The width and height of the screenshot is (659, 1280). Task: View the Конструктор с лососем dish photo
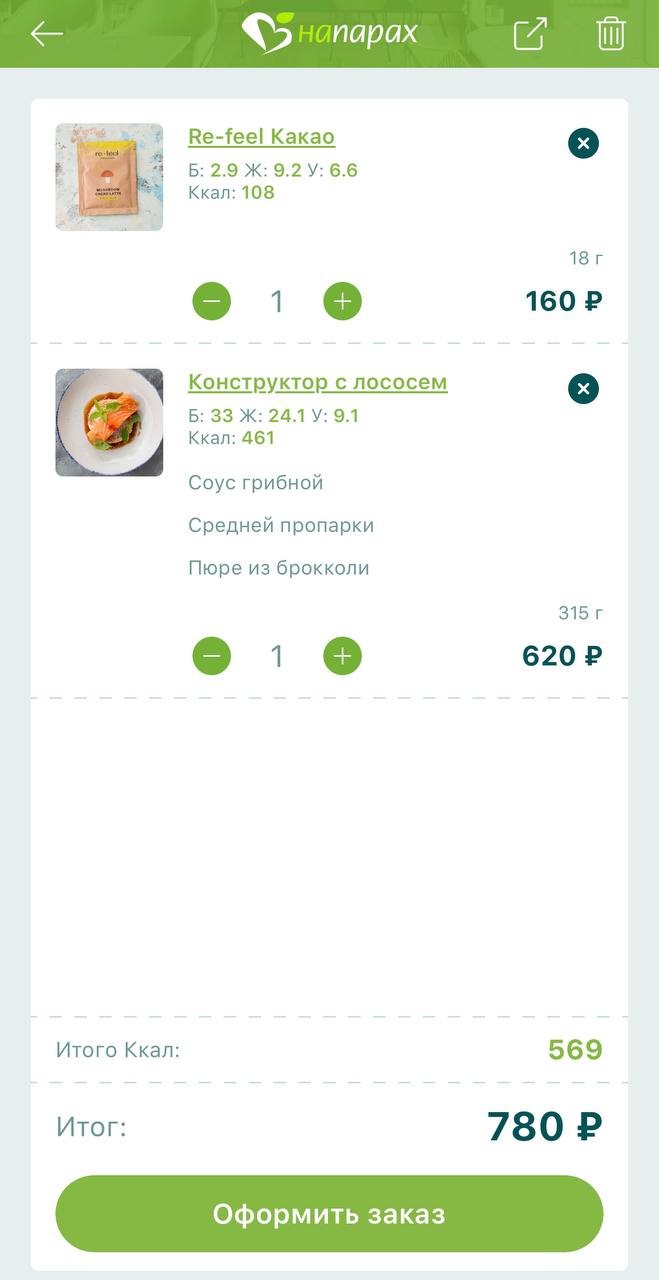pos(109,422)
